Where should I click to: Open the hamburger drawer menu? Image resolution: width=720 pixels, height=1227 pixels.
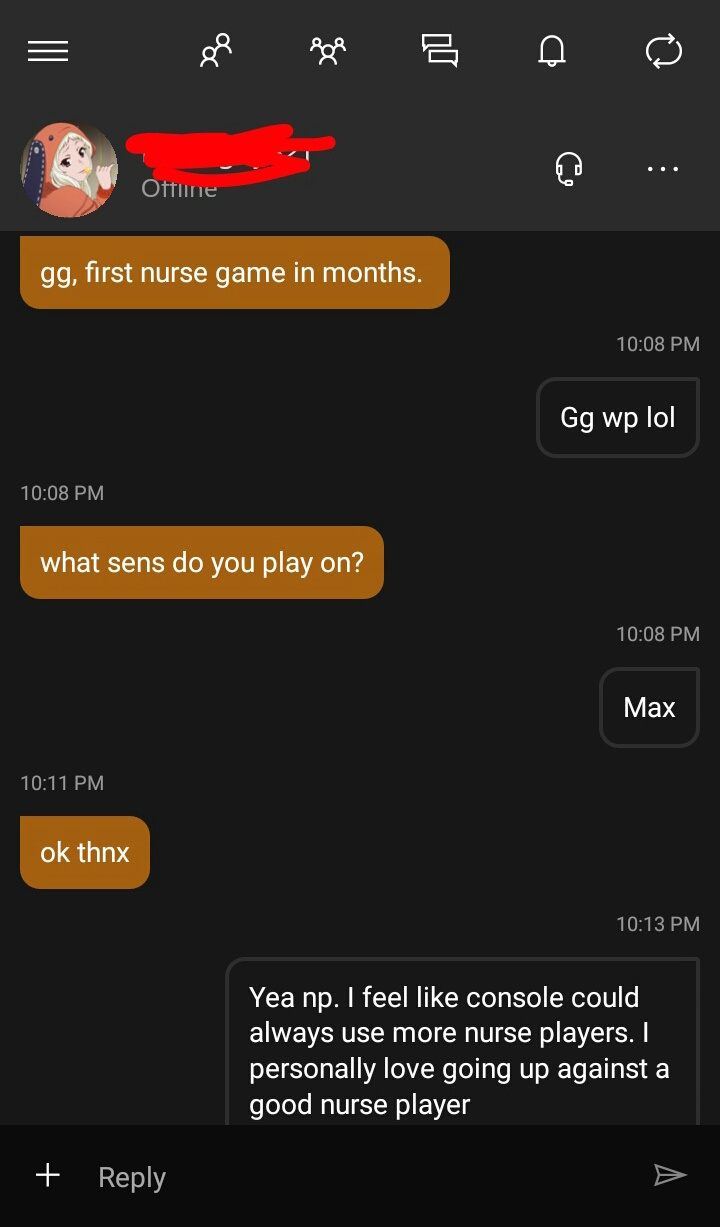coord(48,51)
